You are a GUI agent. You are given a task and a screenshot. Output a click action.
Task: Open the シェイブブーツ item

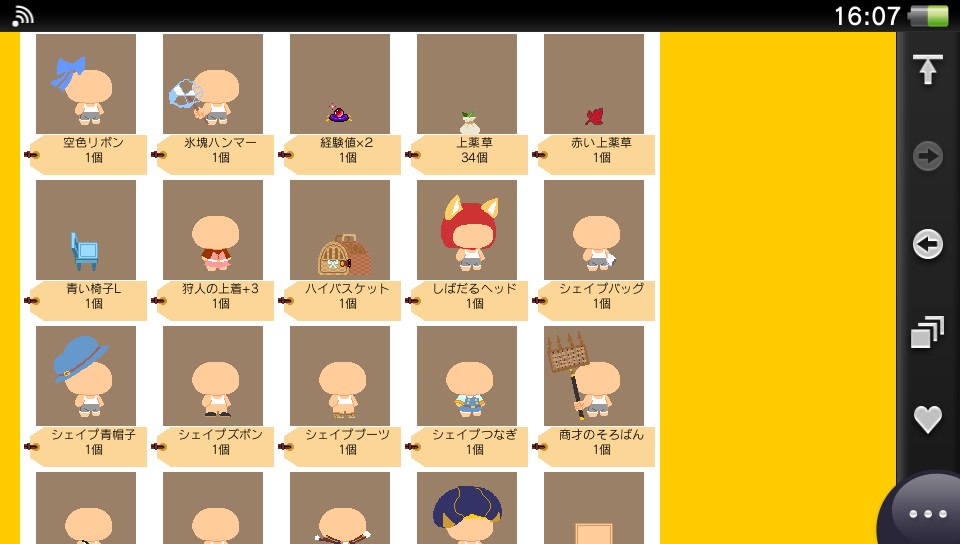[x=340, y=376]
